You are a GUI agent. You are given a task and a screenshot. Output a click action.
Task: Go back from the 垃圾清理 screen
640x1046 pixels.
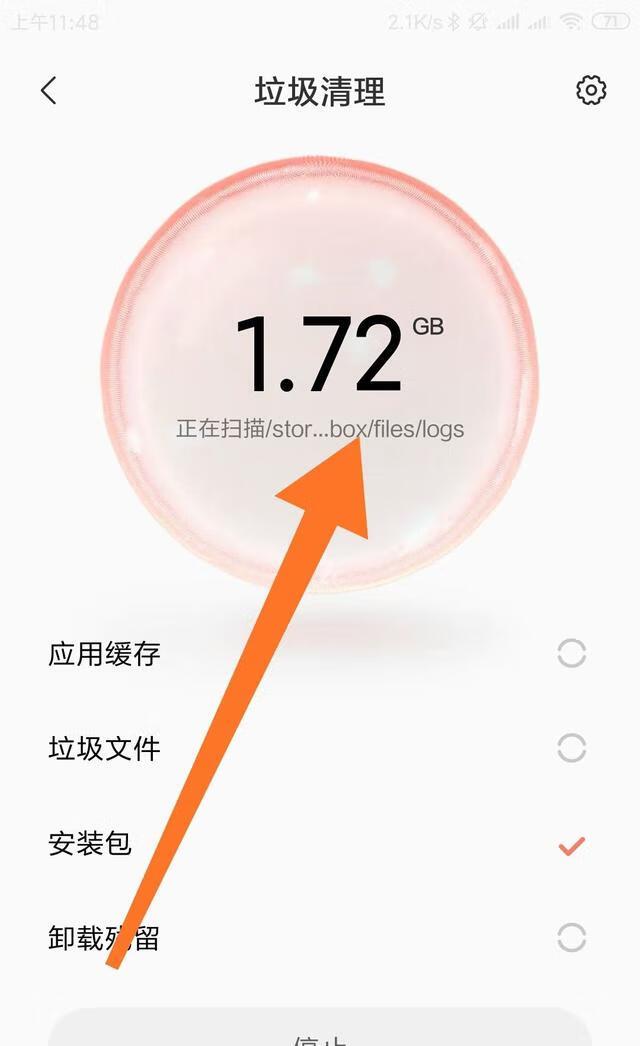(48, 91)
